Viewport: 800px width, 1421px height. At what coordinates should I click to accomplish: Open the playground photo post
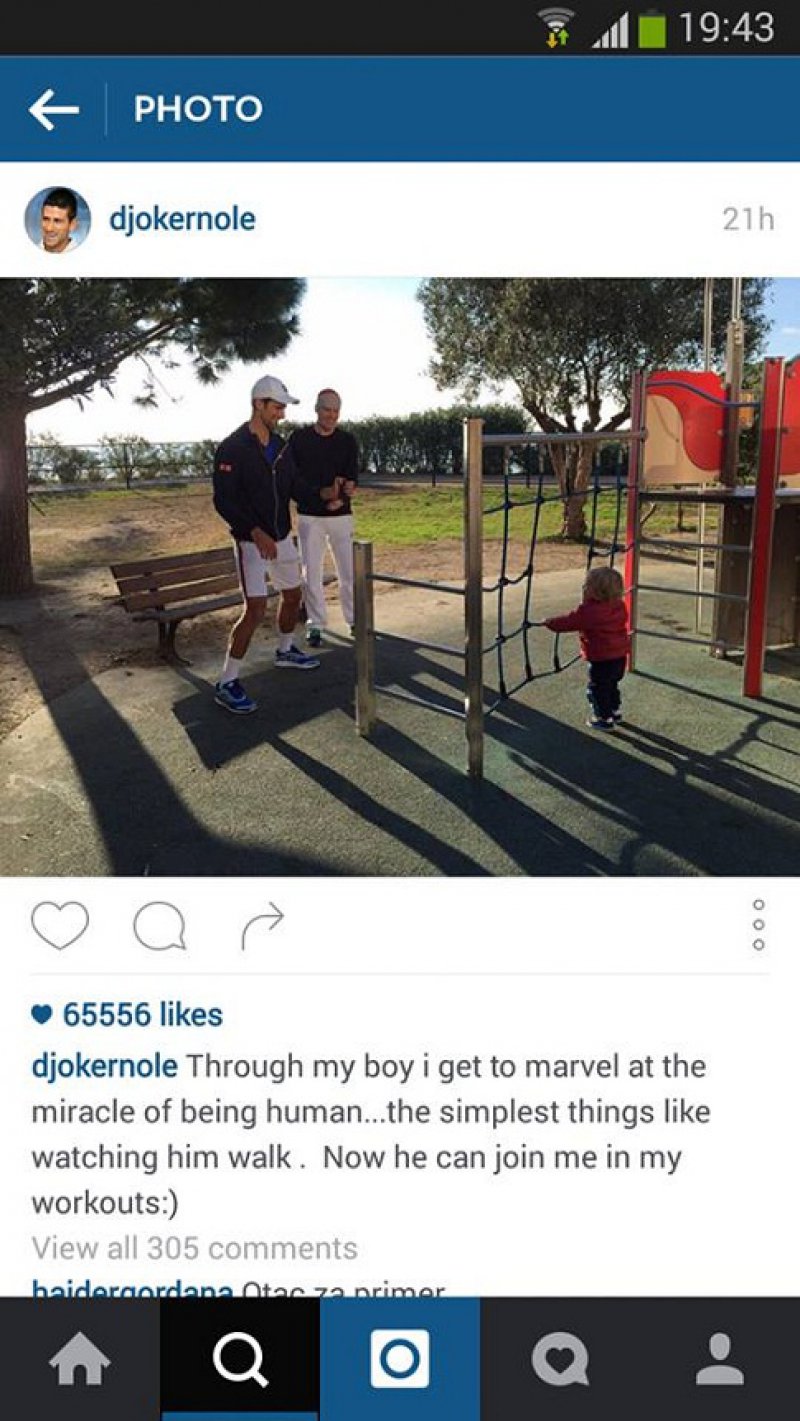400,577
